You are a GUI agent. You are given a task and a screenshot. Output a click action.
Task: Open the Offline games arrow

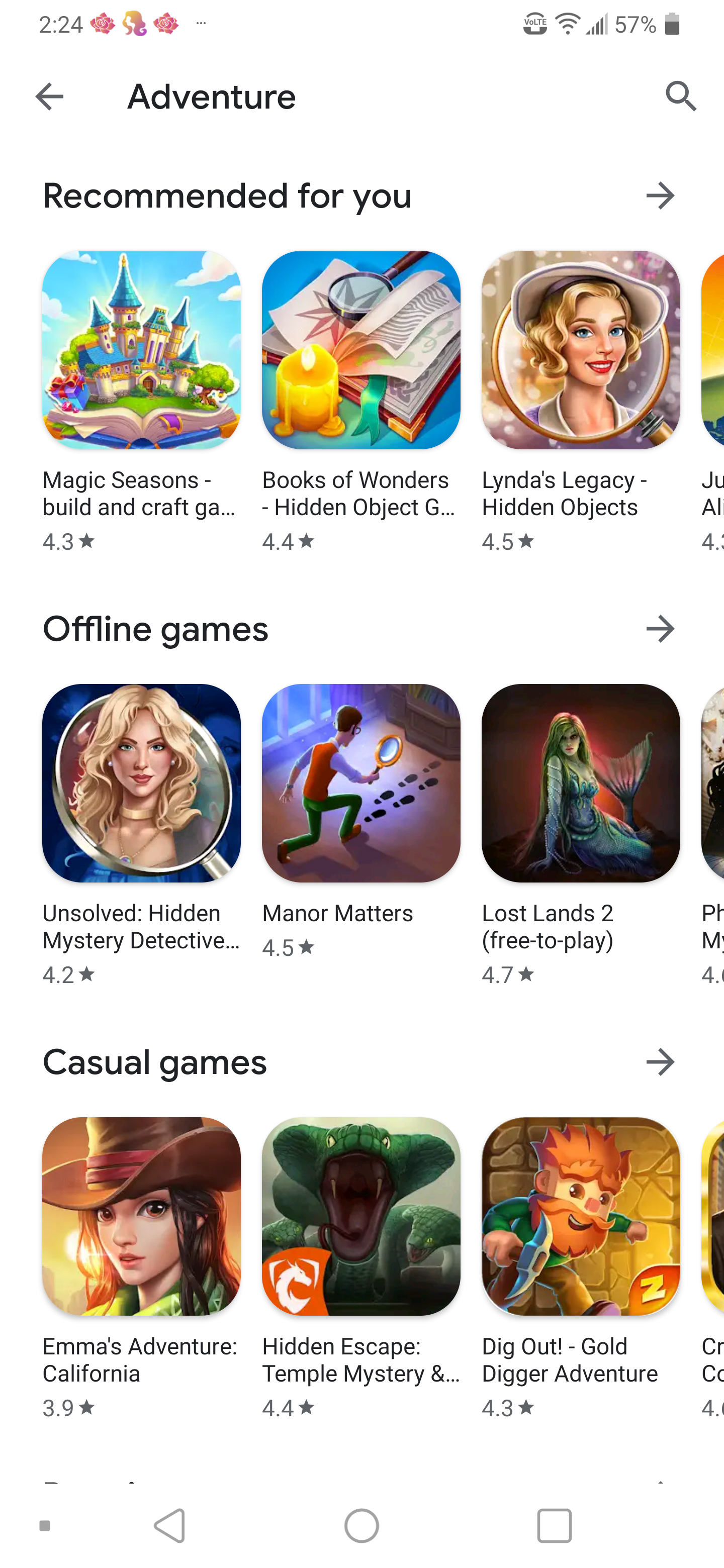pos(660,629)
